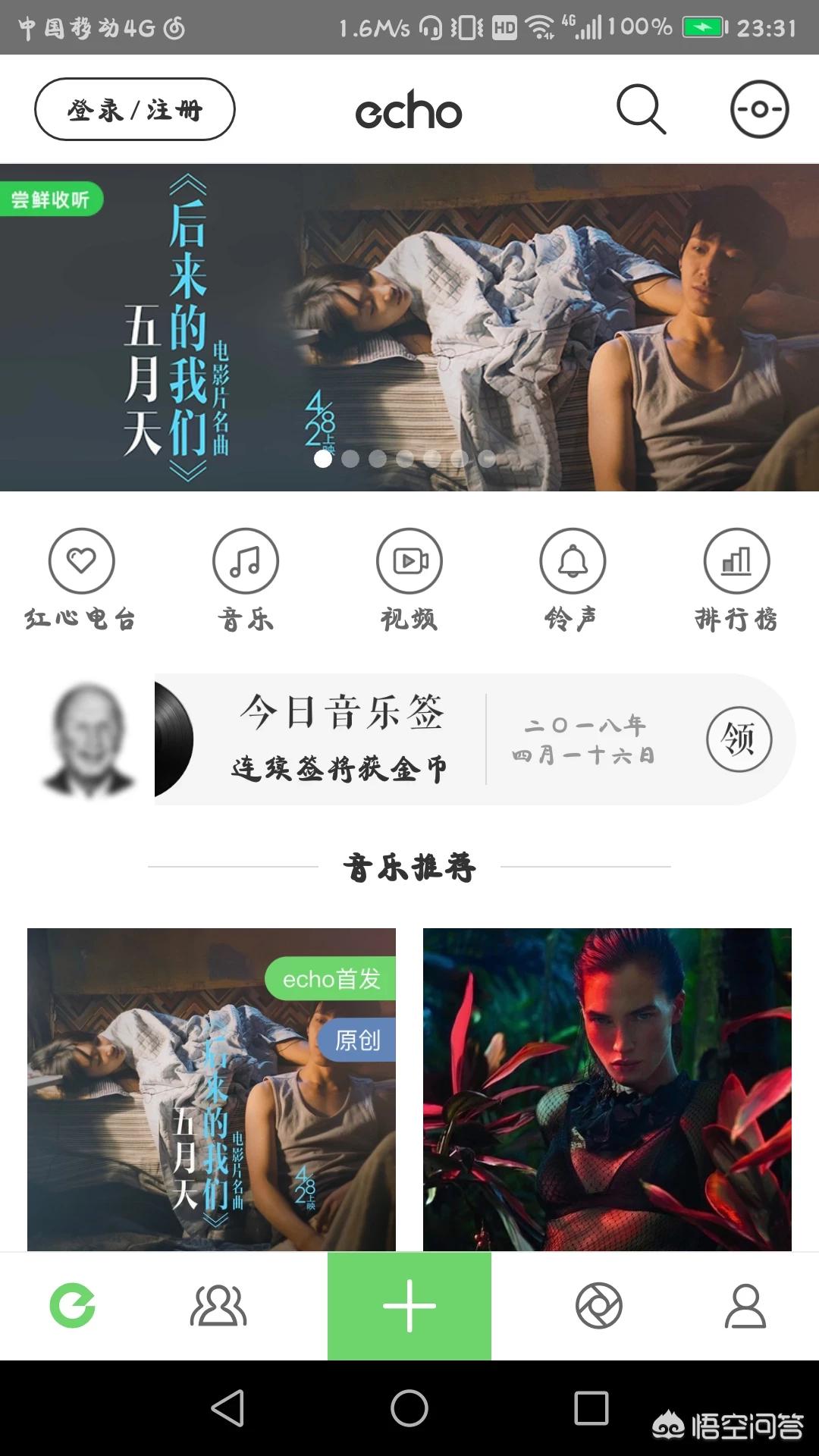Switch to the profile tab
This screenshot has height=1456, width=819.
(x=745, y=1306)
